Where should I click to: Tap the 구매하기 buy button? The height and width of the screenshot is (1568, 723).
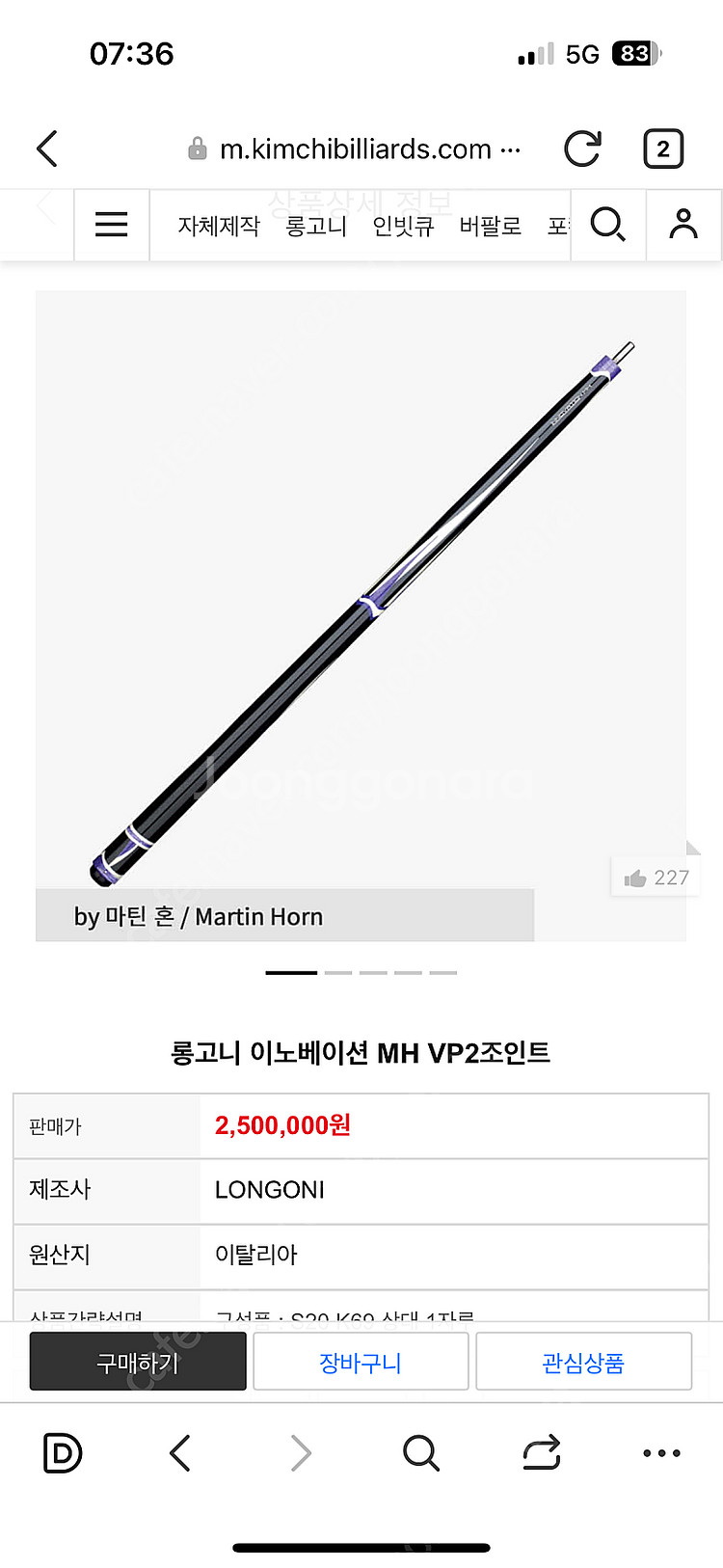tap(138, 1362)
